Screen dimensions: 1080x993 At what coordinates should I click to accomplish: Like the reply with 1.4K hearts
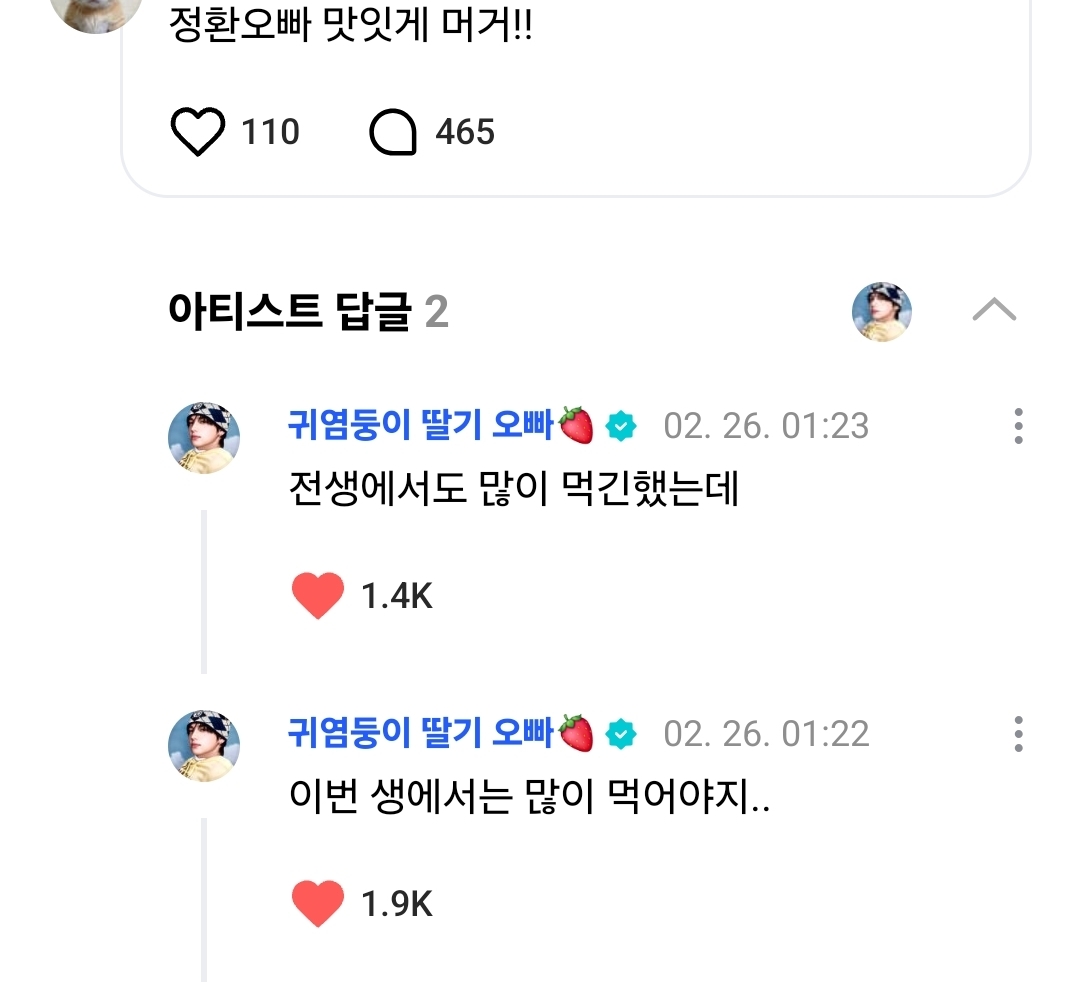tap(318, 597)
